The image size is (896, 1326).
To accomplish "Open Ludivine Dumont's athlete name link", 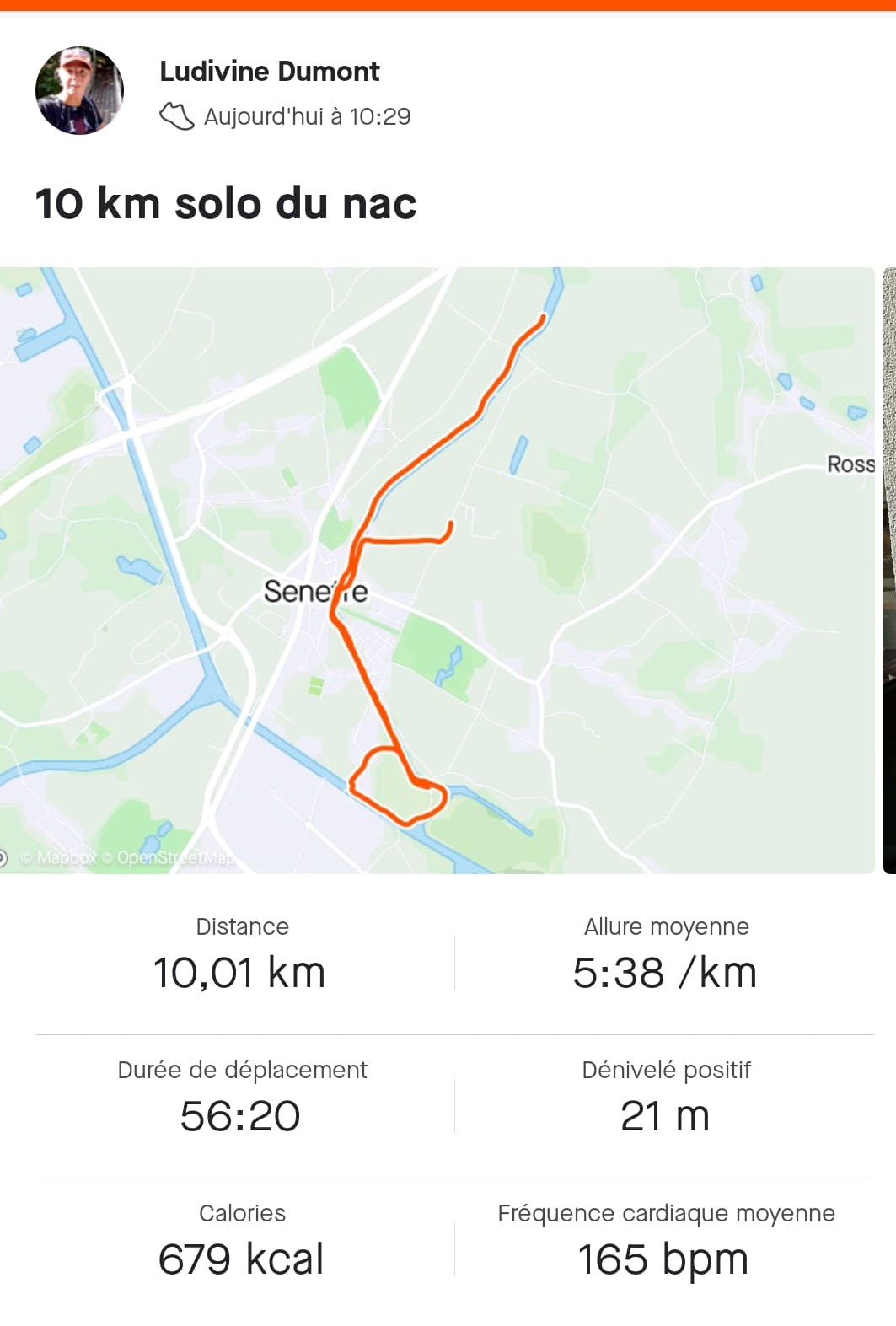I will click(269, 72).
